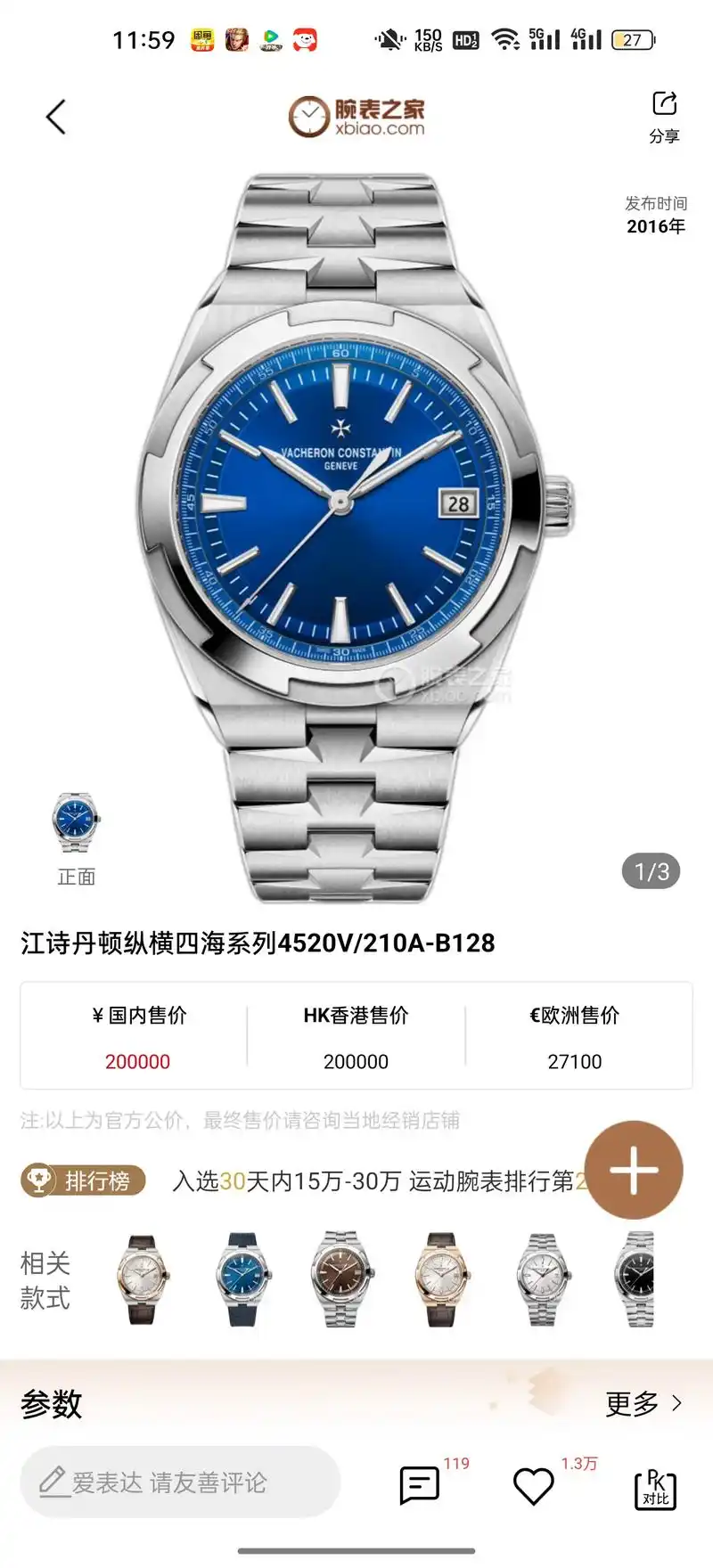Toggle the heart to like the watch
713x1568 pixels.
(x=532, y=1486)
